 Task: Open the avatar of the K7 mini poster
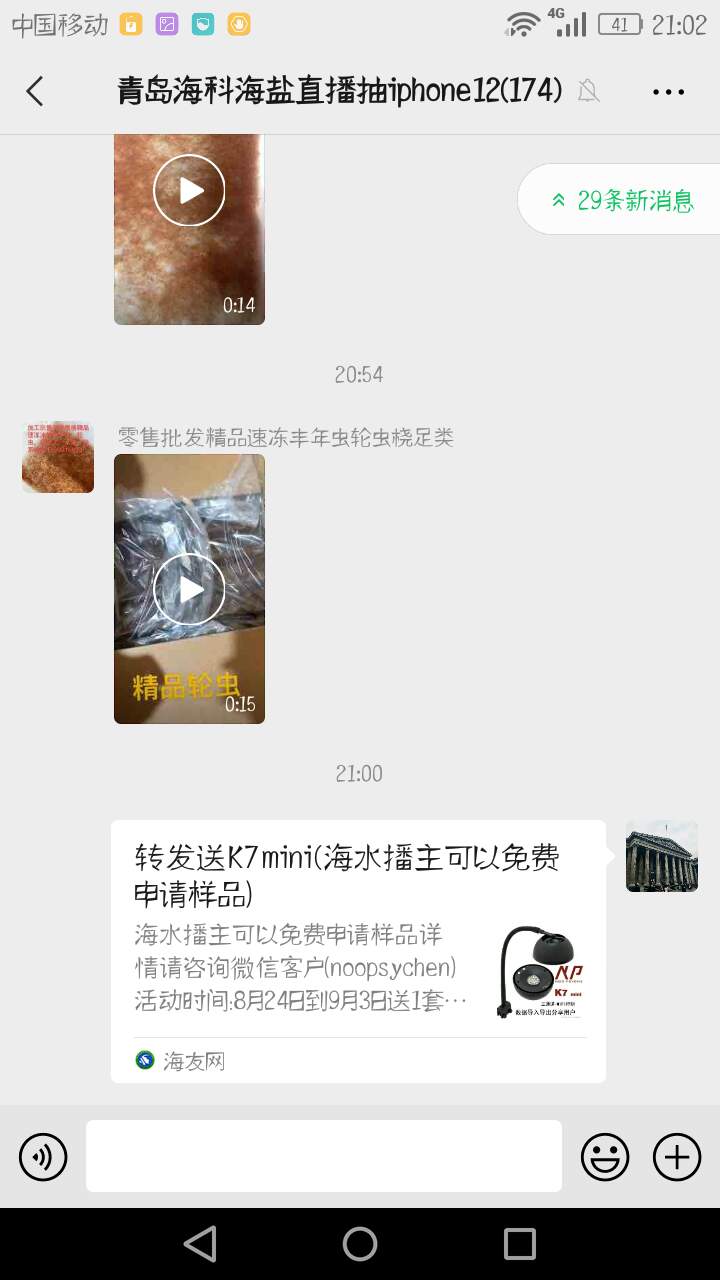(661, 856)
